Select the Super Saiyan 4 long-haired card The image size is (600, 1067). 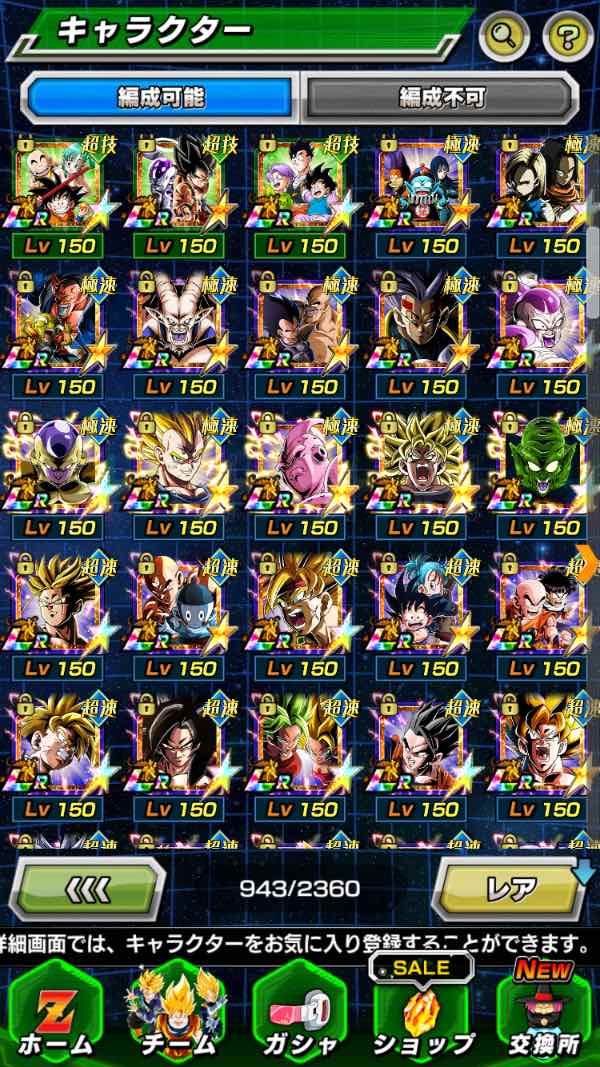pos(178,747)
